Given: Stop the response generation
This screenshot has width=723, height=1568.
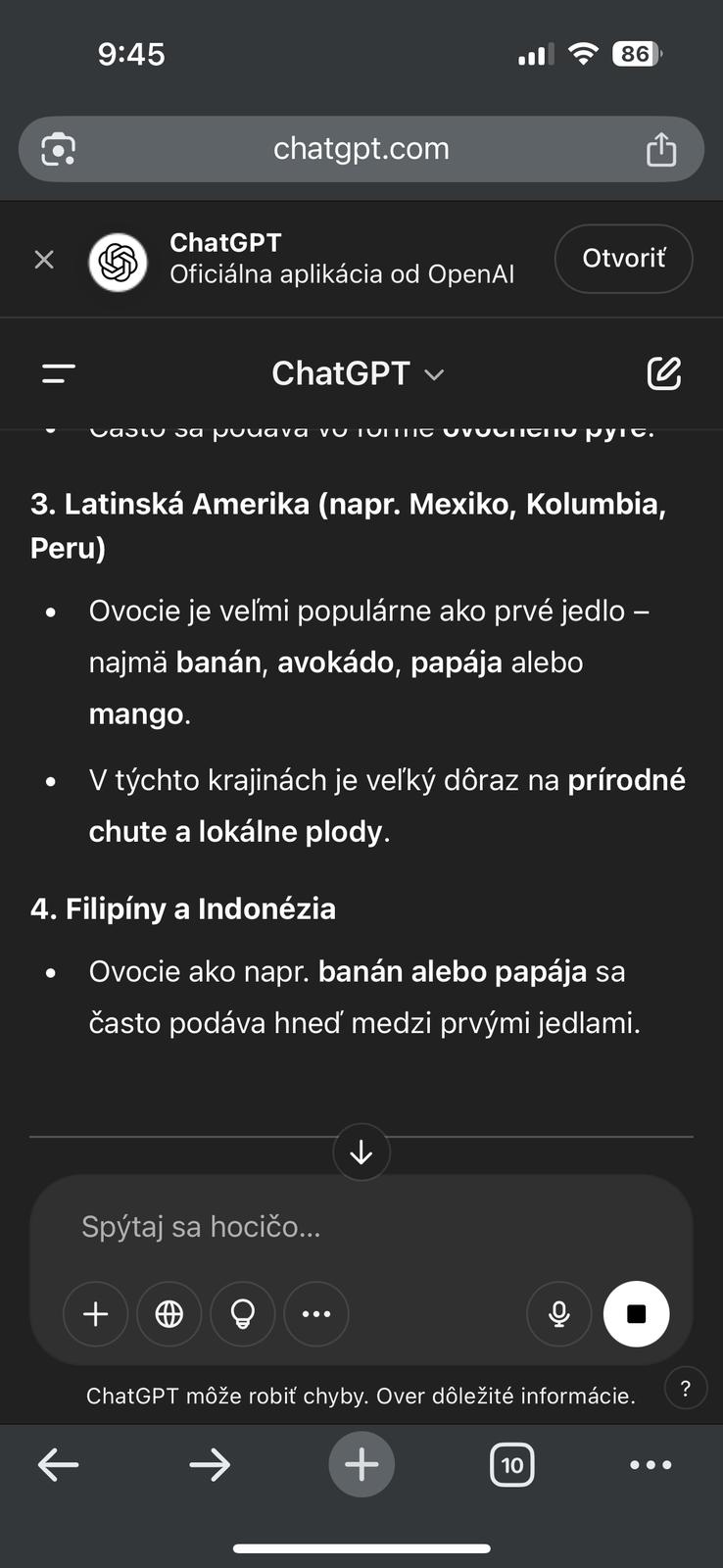Looking at the screenshot, I should point(637,1314).
